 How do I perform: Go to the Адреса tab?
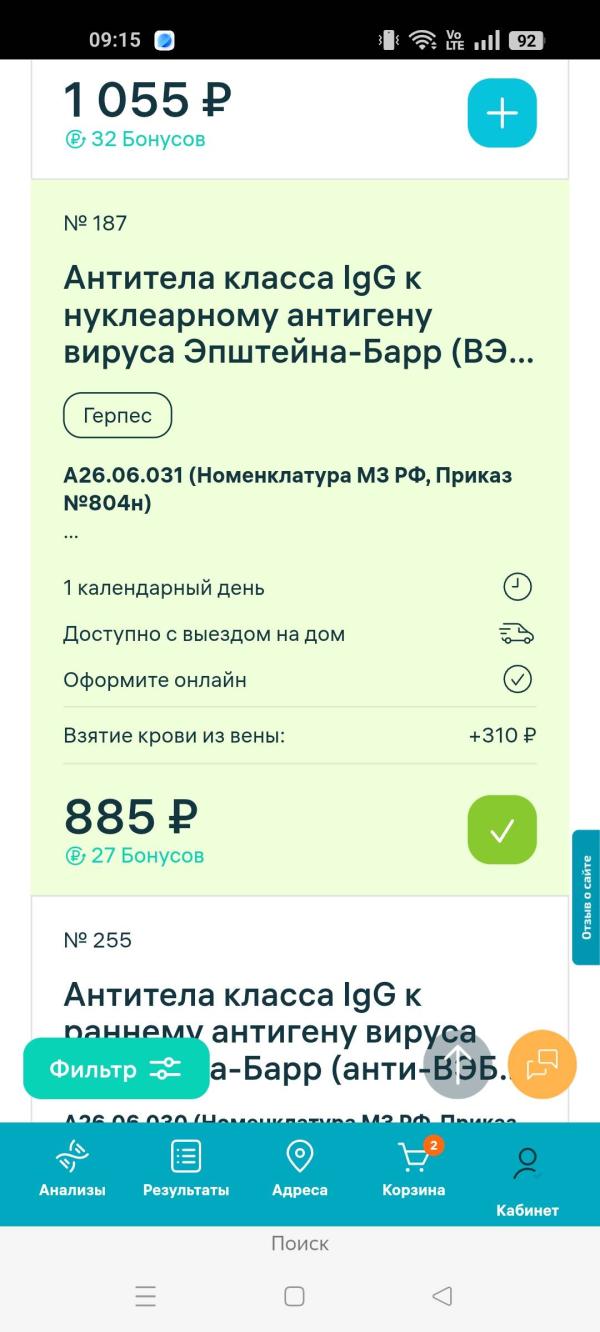[300, 1172]
